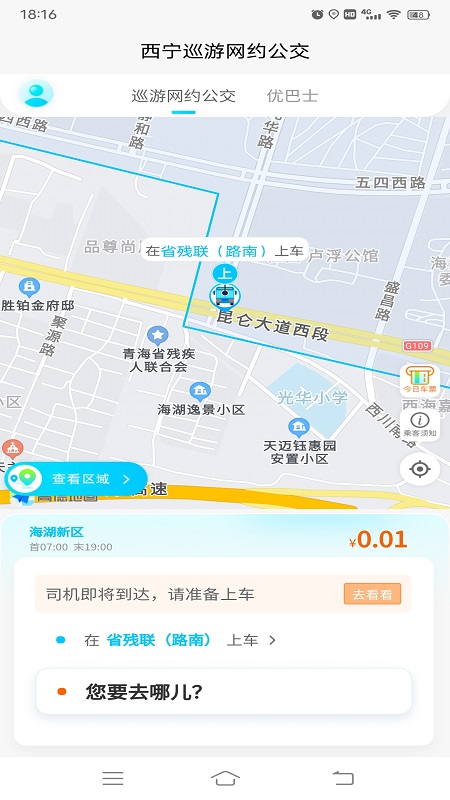Go to the system home screen
The width and height of the screenshot is (450, 800).
[x=225, y=778]
